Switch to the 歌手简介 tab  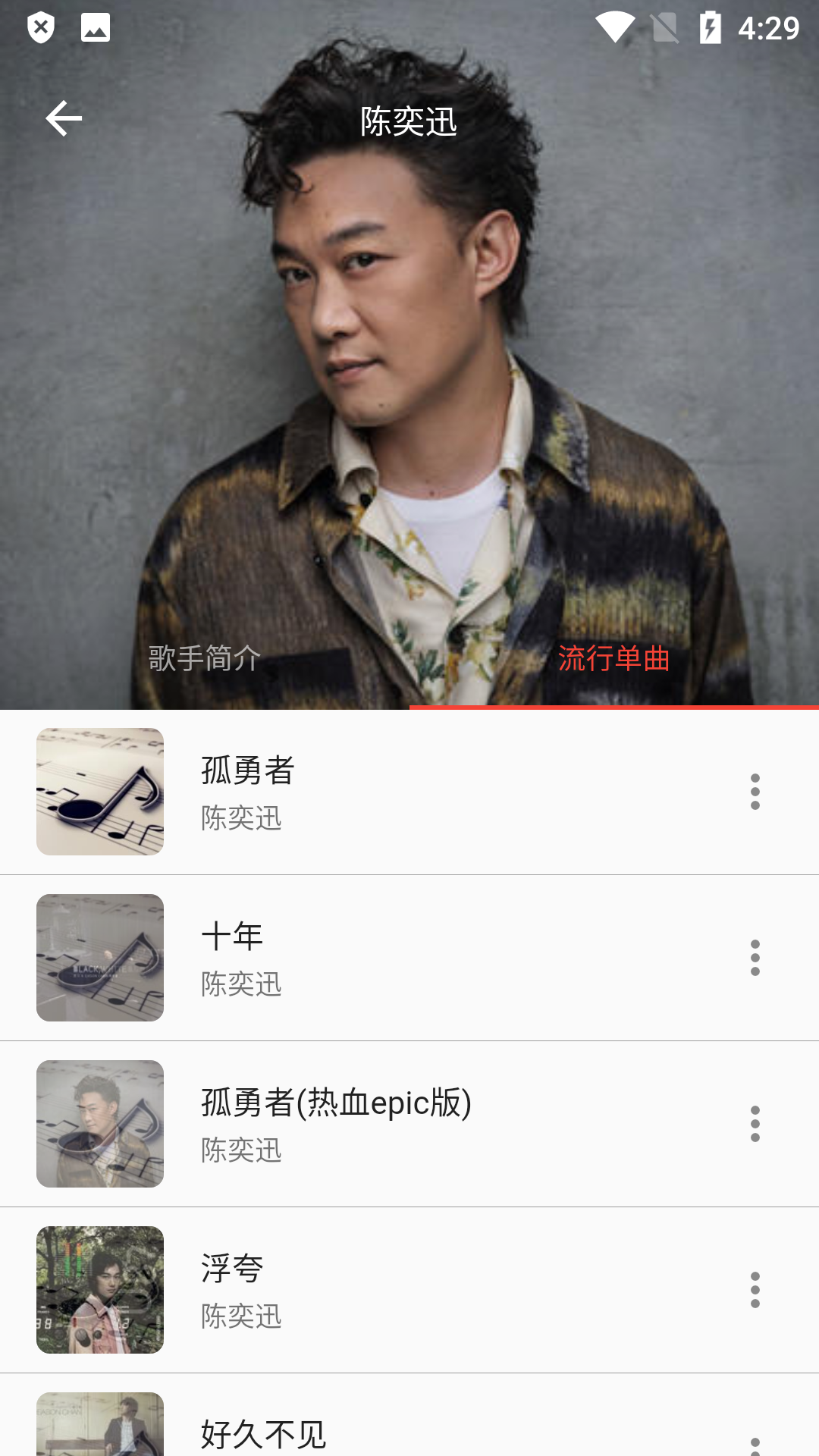click(x=205, y=658)
